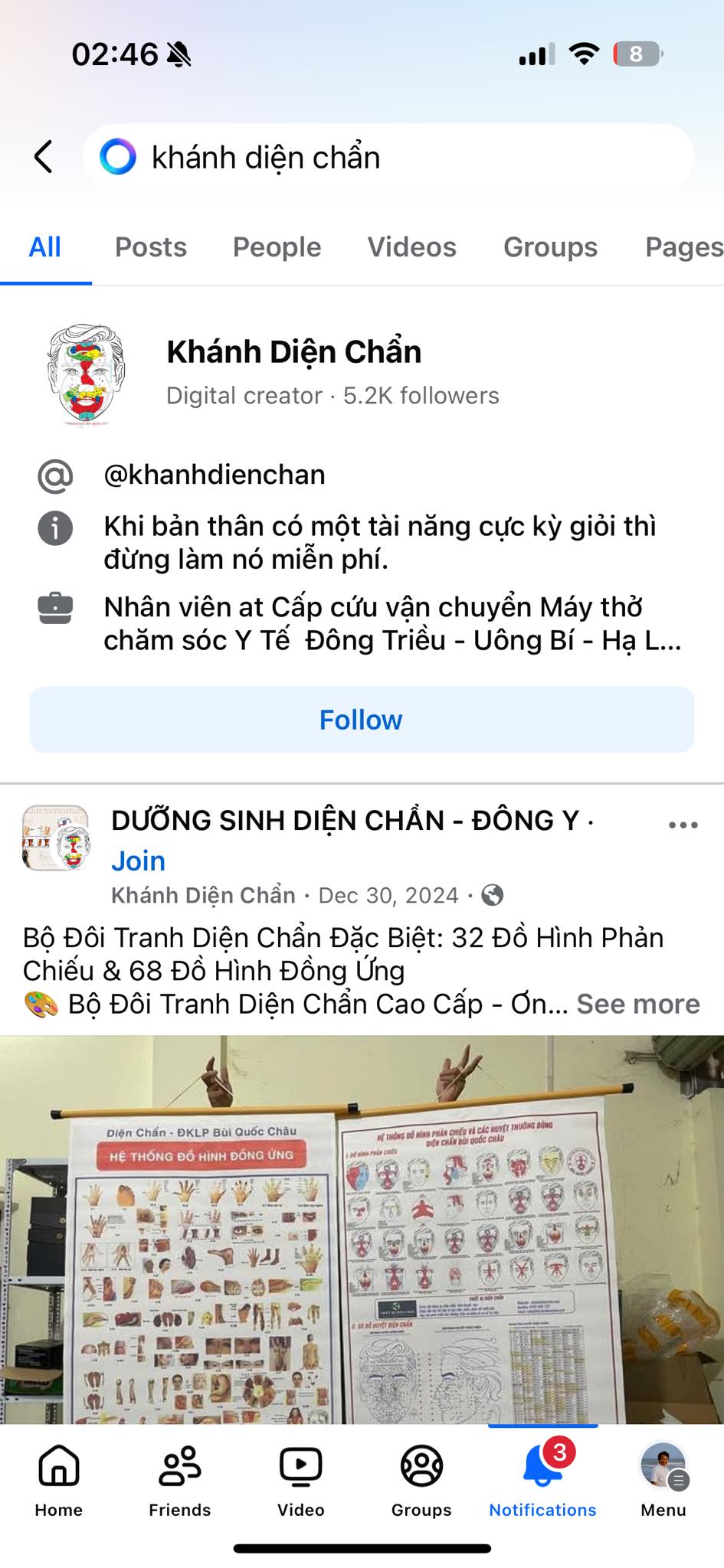
Task: Open the Menu tab
Action: (x=663, y=1479)
